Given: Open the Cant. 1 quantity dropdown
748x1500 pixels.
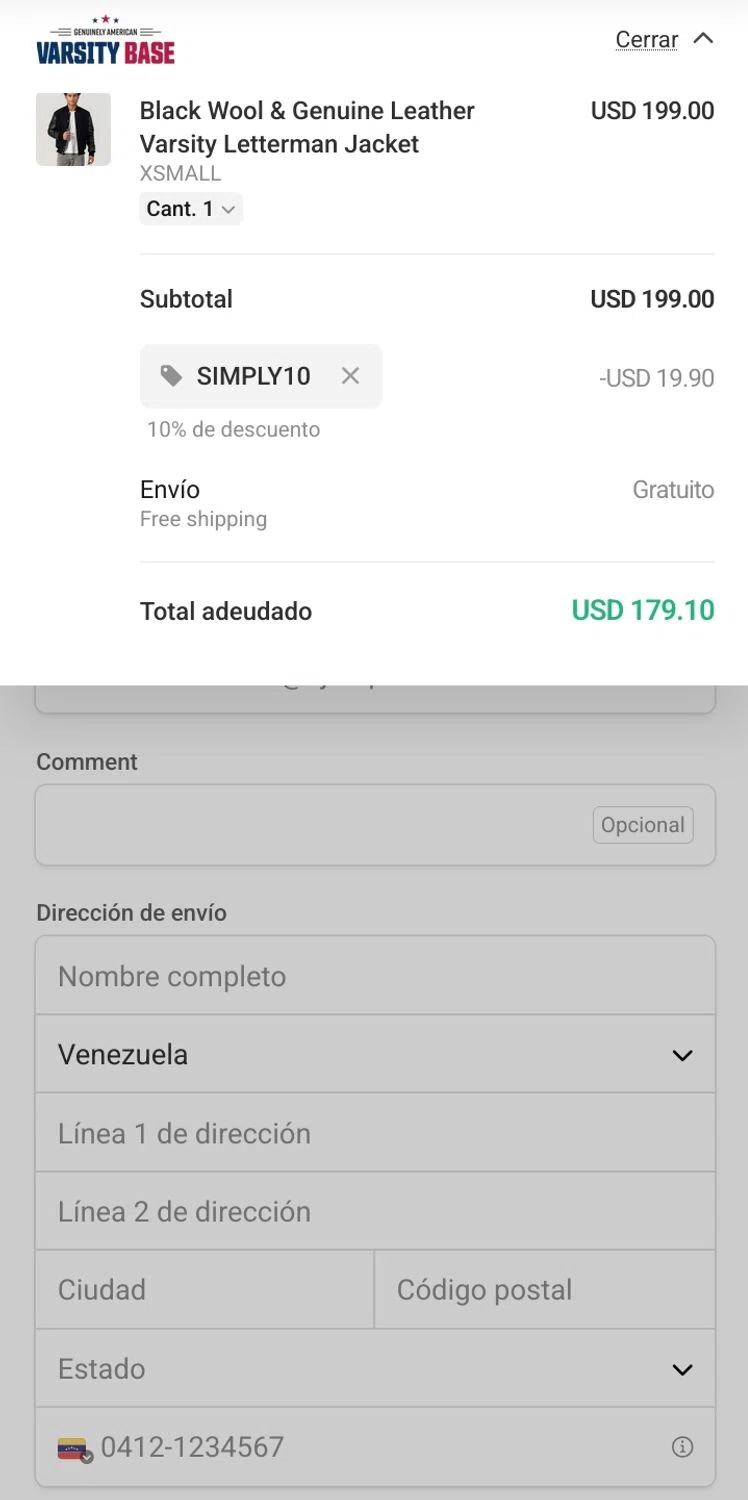Looking at the screenshot, I should coord(191,209).
